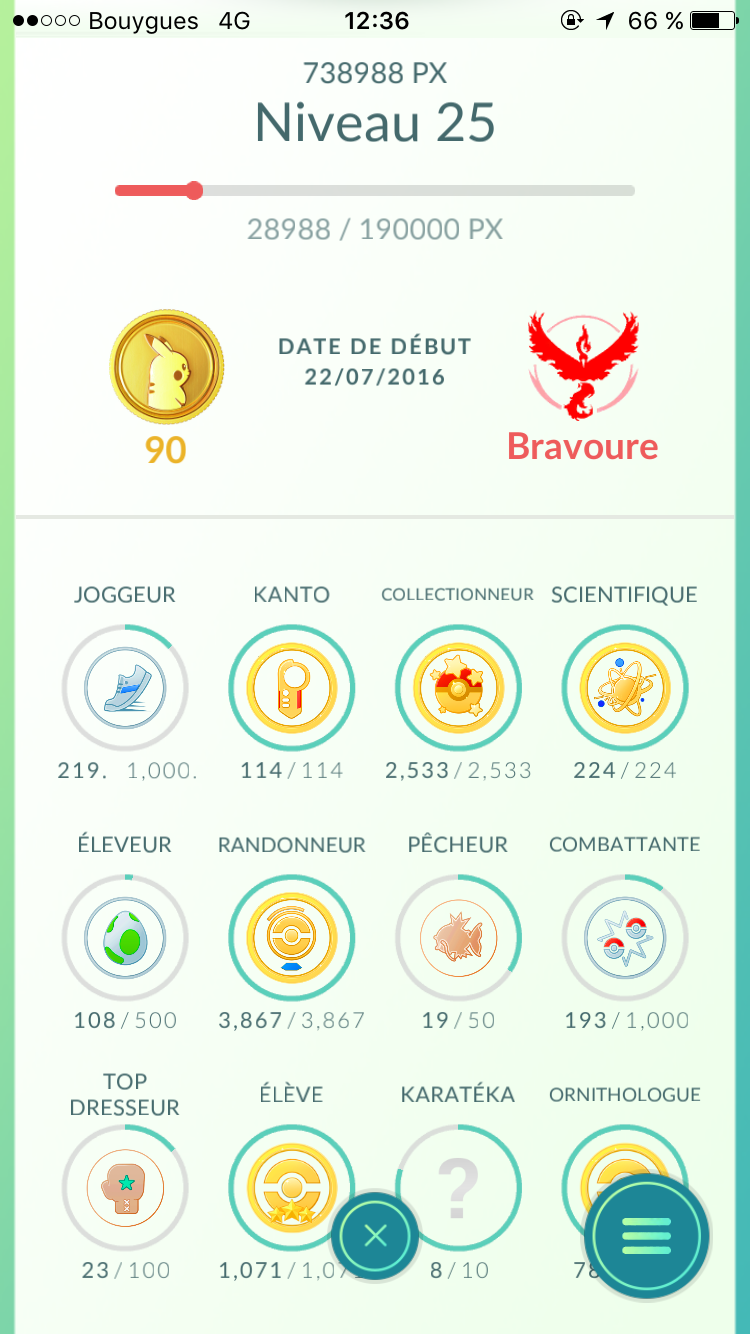The width and height of the screenshot is (750, 1334).
Task: Select the Top Dresseur medal
Action: coord(124,1187)
